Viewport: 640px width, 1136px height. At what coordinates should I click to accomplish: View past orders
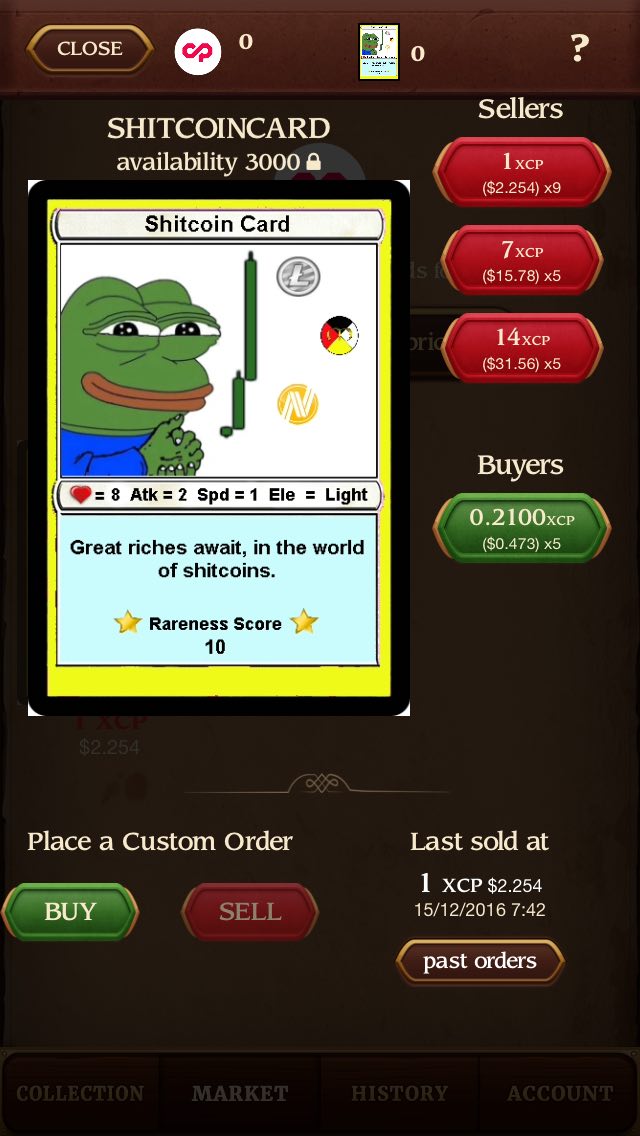click(480, 961)
